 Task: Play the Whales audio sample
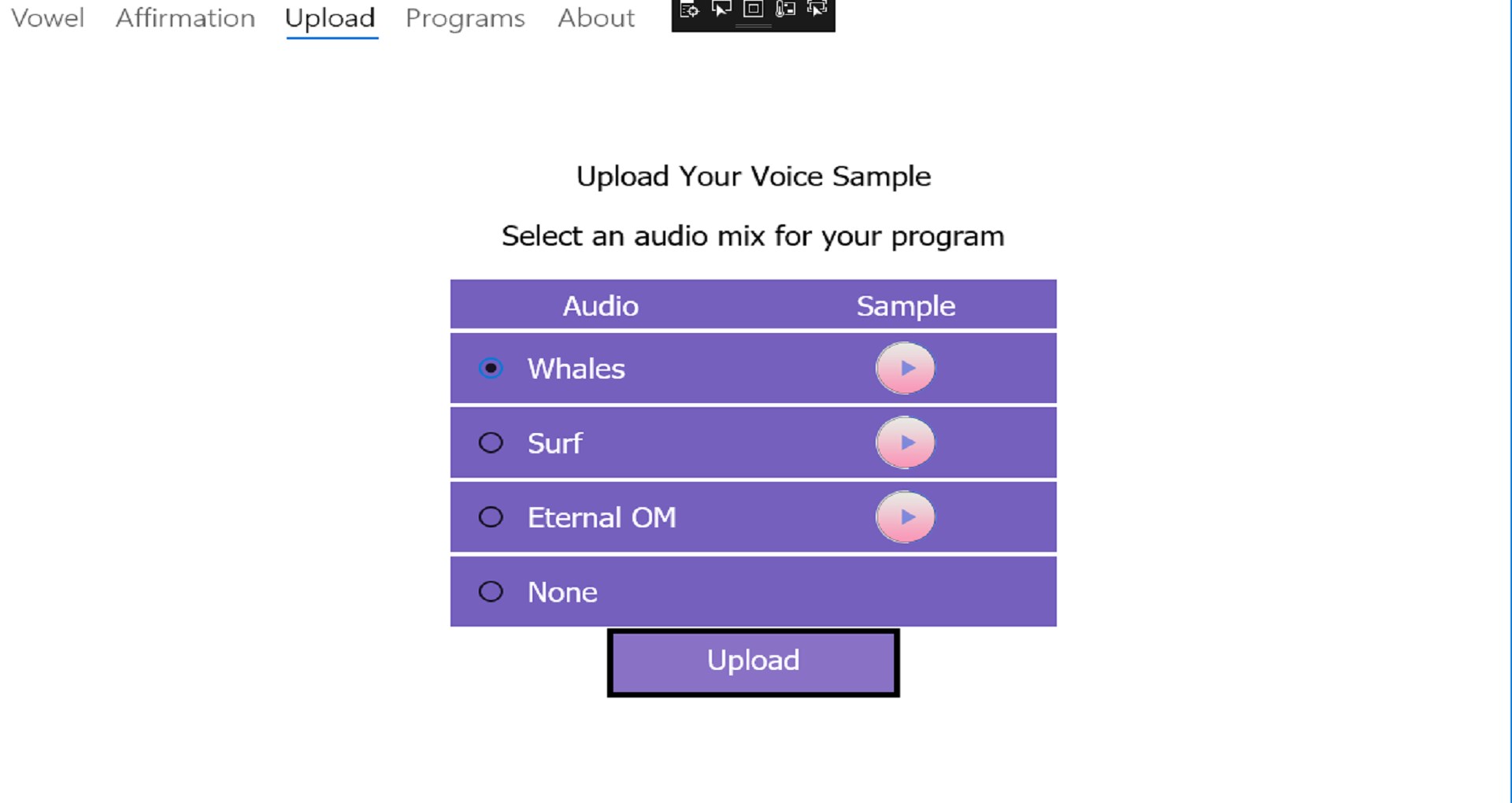[906, 368]
